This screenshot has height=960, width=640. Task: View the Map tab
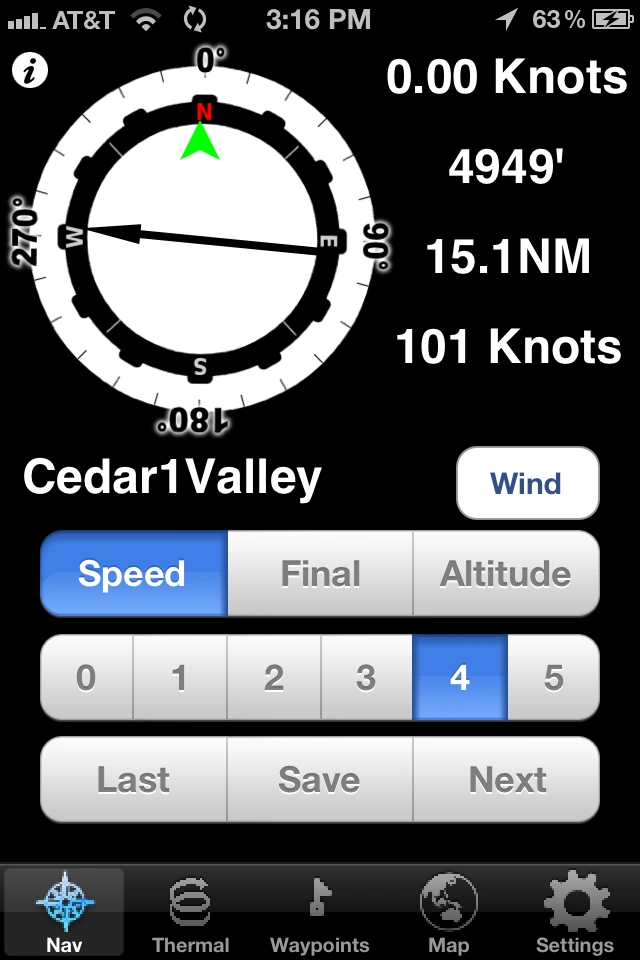click(448, 912)
